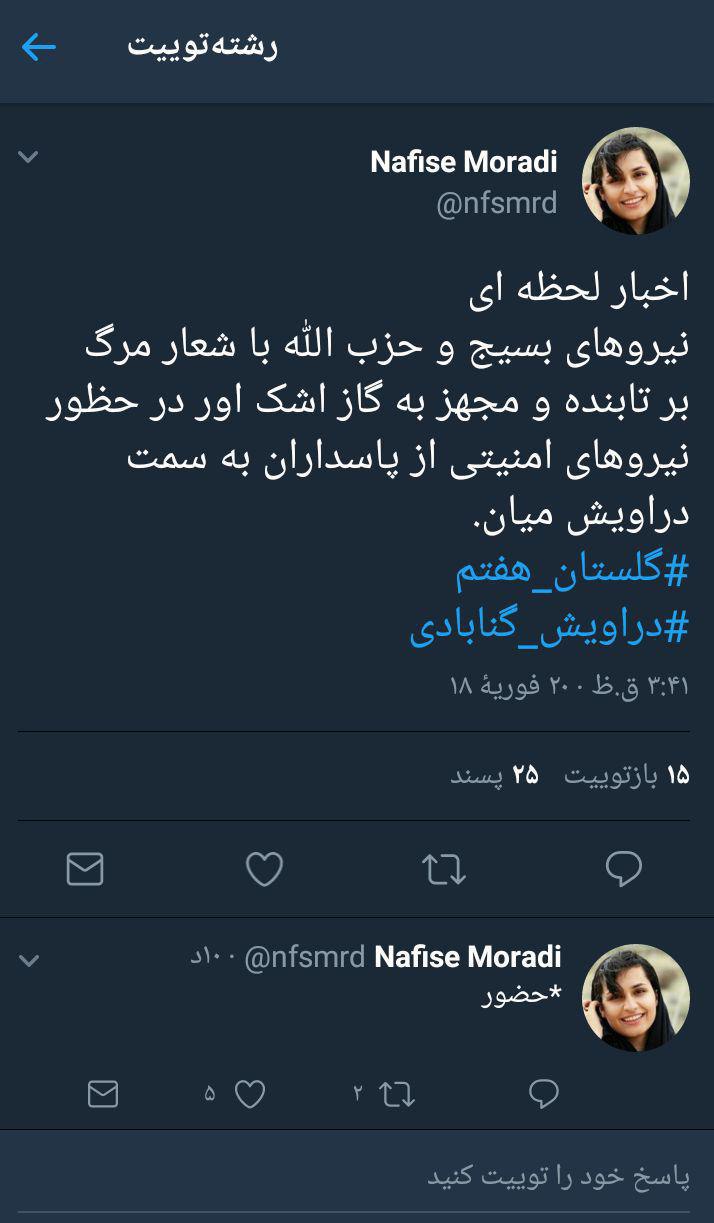Tap the reply field پاسخ خود را توییت کنید
The image size is (714, 1223).
coord(558,1177)
